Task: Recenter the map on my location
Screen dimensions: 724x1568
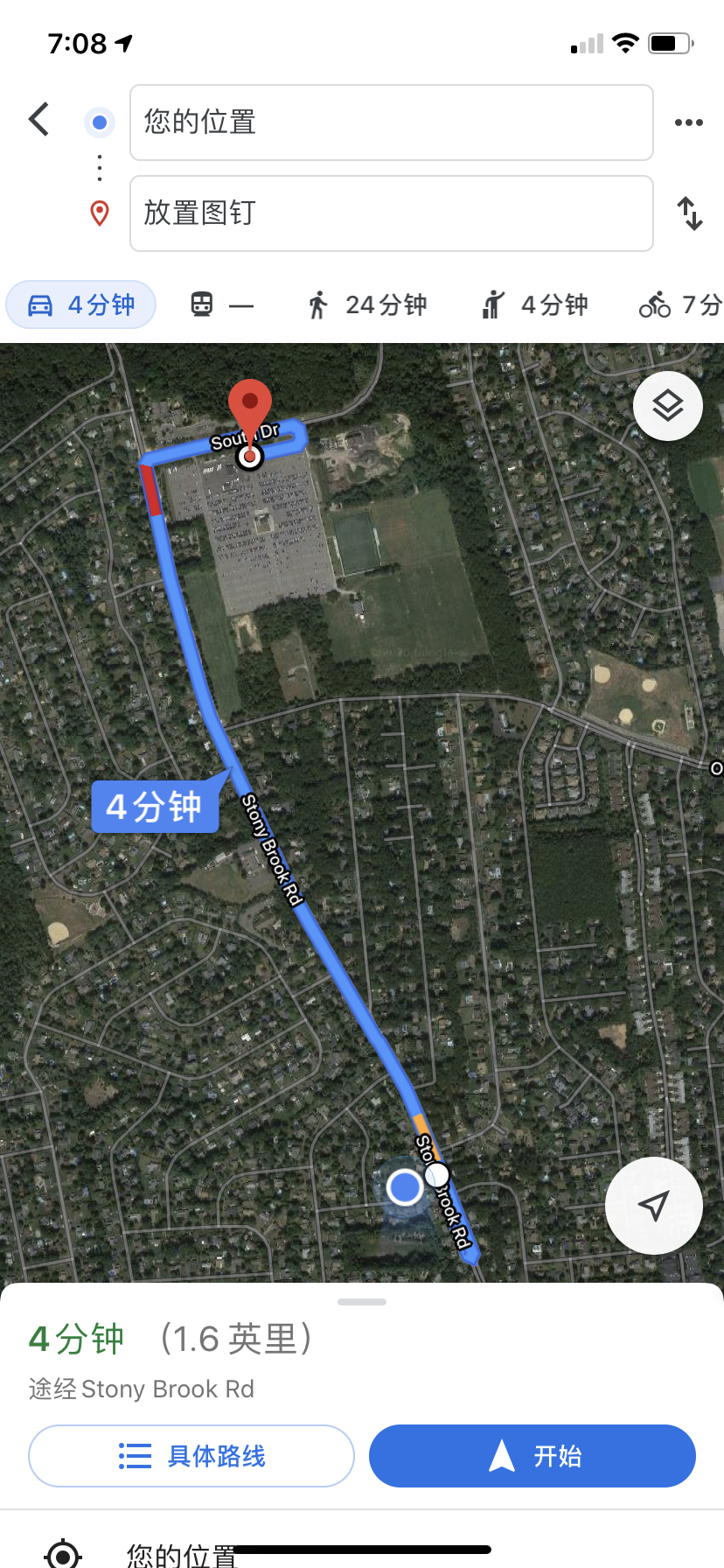Action: tap(653, 1205)
